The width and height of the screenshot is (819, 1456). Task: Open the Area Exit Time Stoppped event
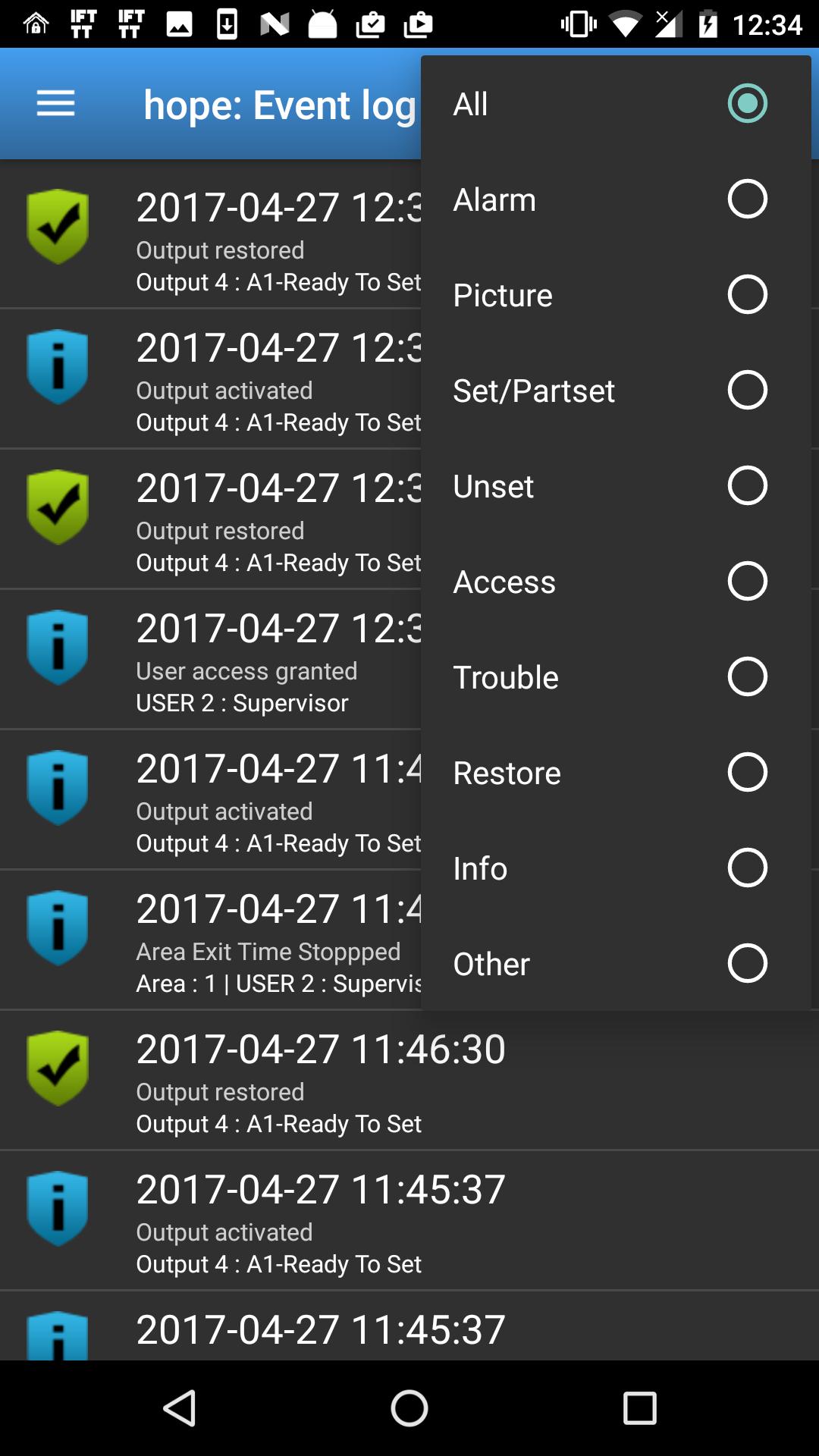227,940
